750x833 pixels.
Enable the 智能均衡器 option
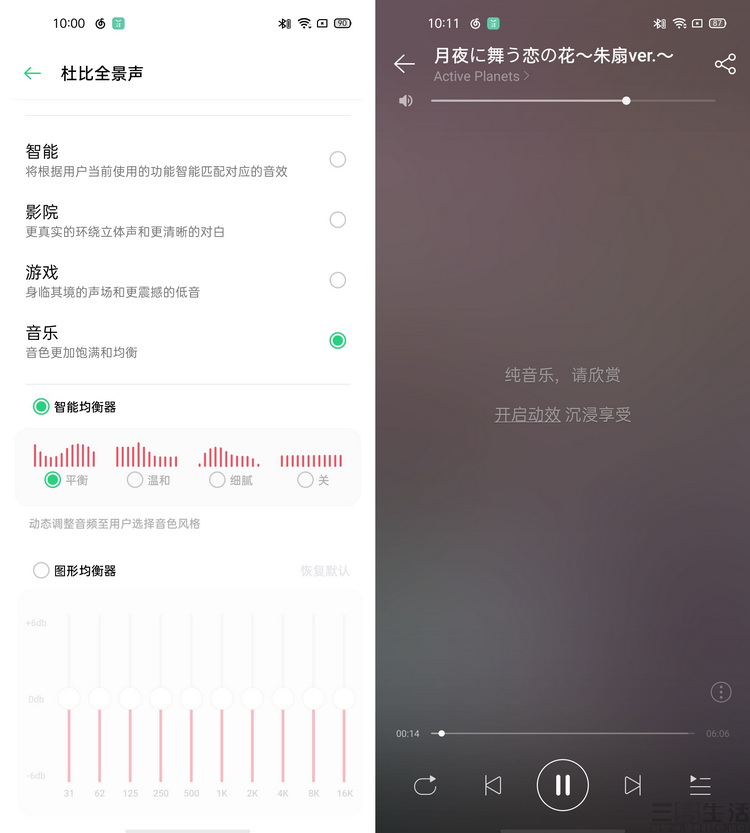click(x=41, y=406)
